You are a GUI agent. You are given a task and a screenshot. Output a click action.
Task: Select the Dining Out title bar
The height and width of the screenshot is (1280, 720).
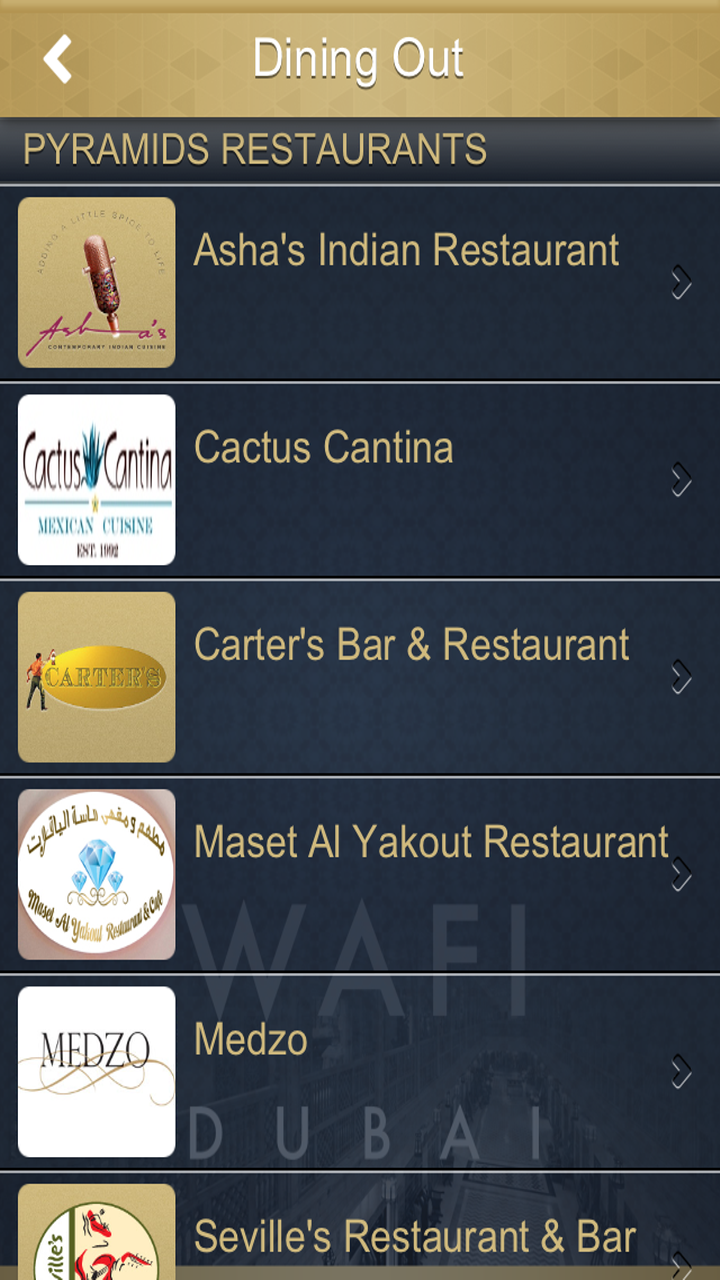tap(360, 58)
